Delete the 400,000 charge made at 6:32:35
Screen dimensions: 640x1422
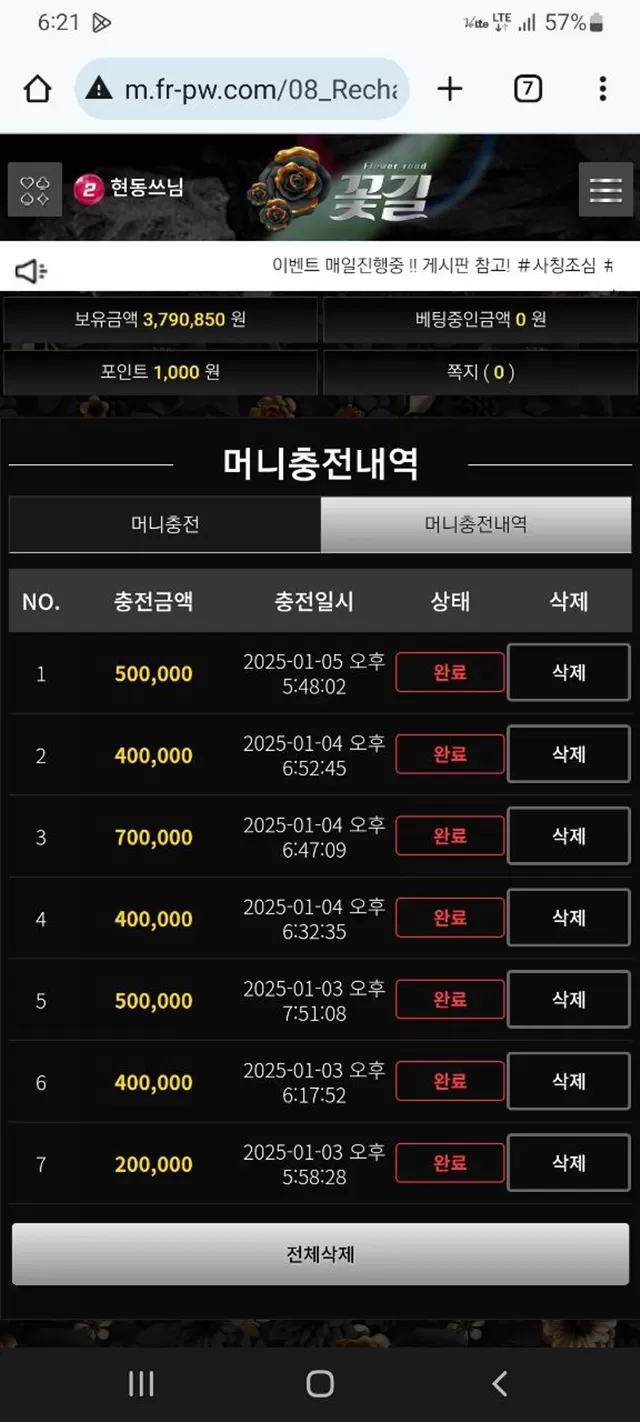click(x=569, y=918)
